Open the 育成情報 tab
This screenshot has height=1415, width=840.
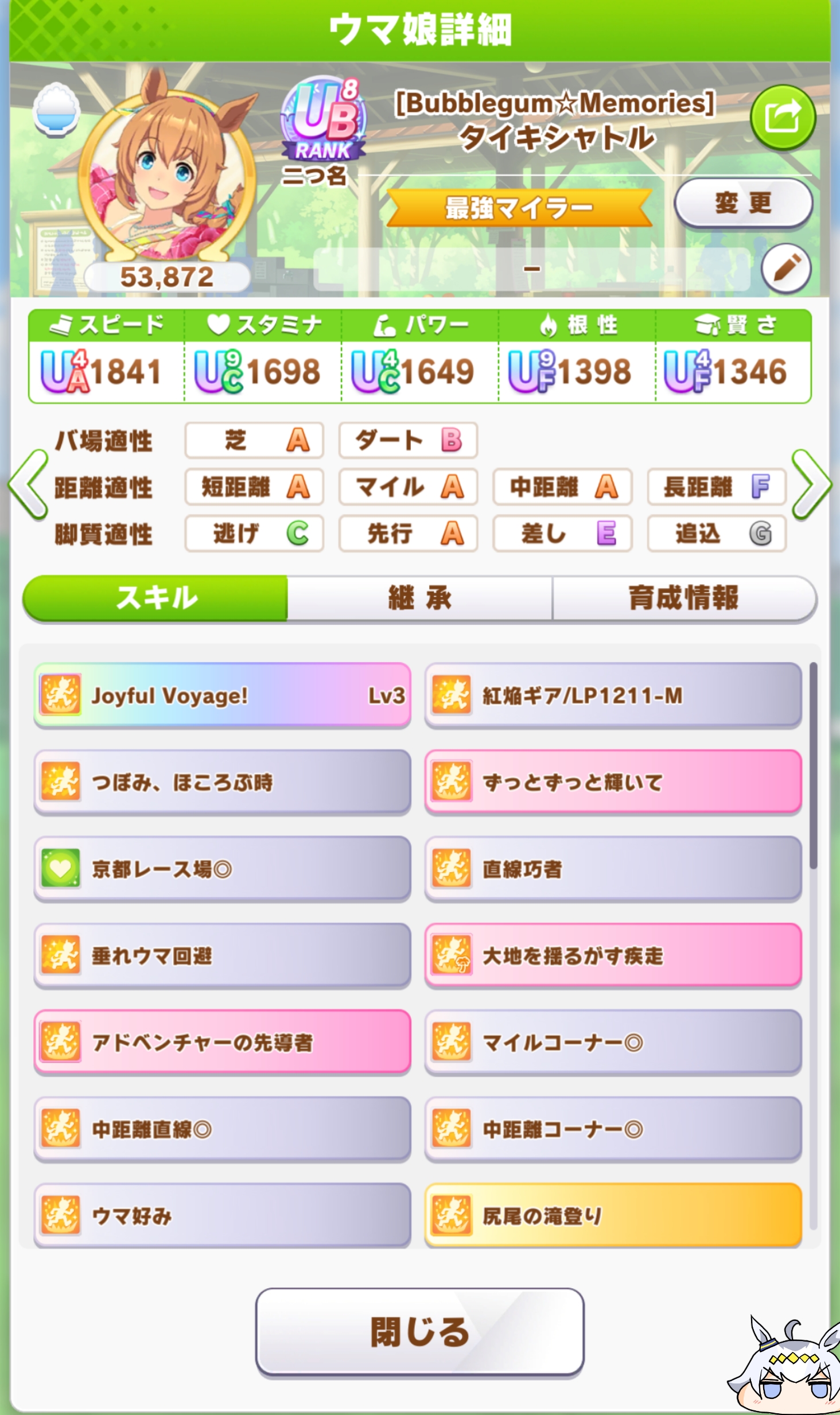point(683,598)
